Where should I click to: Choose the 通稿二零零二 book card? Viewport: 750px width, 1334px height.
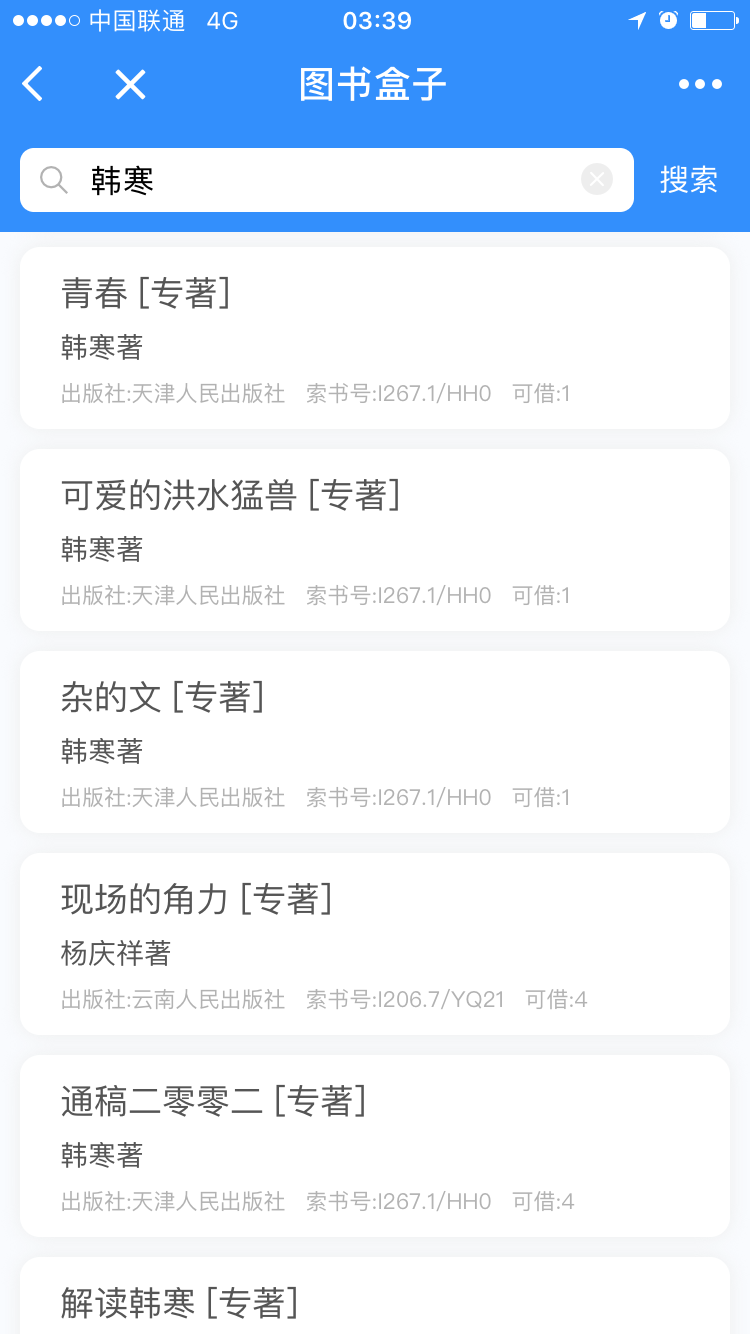click(x=375, y=1146)
